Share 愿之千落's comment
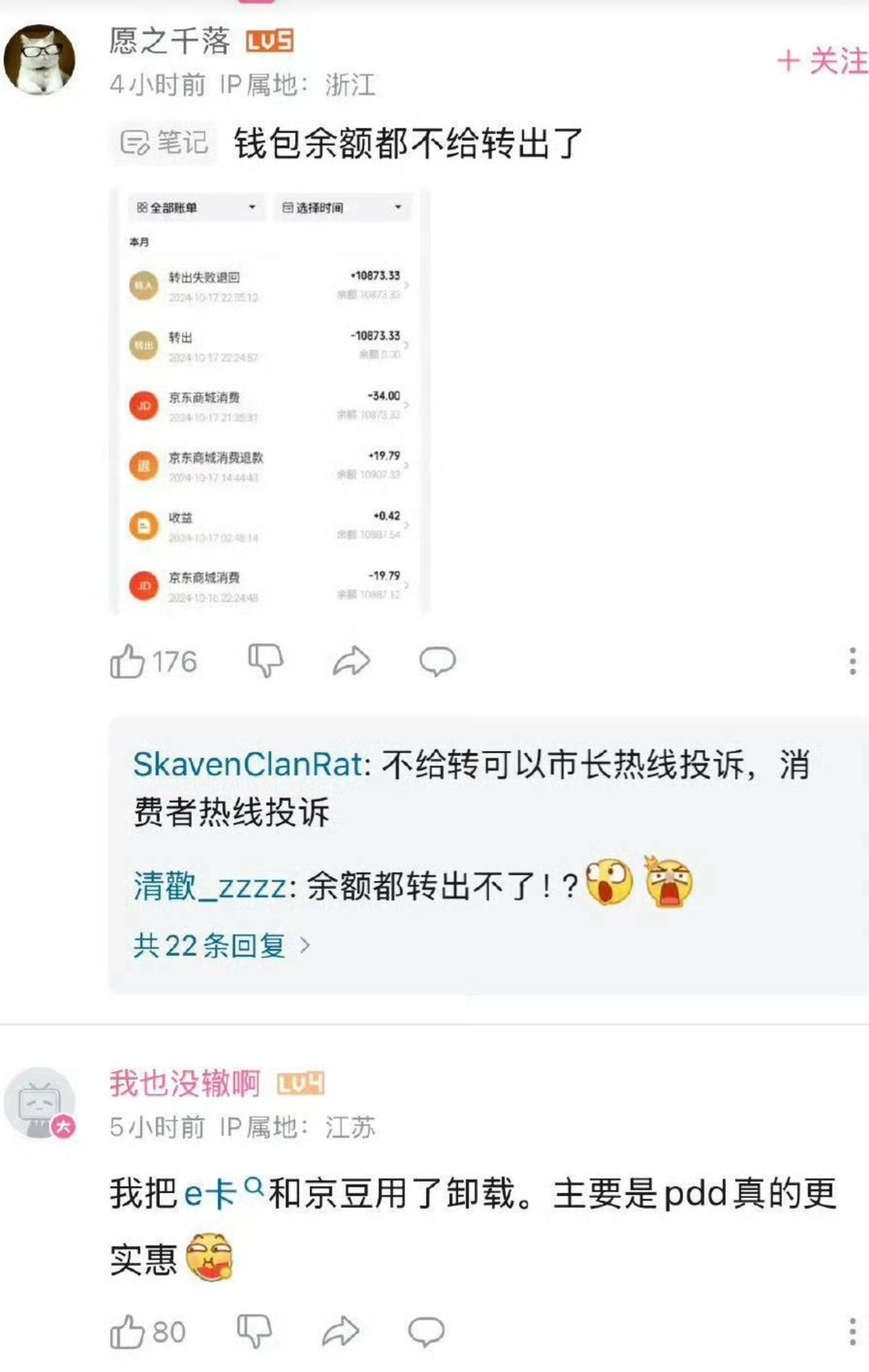869x1372 pixels. [x=351, y=661]
